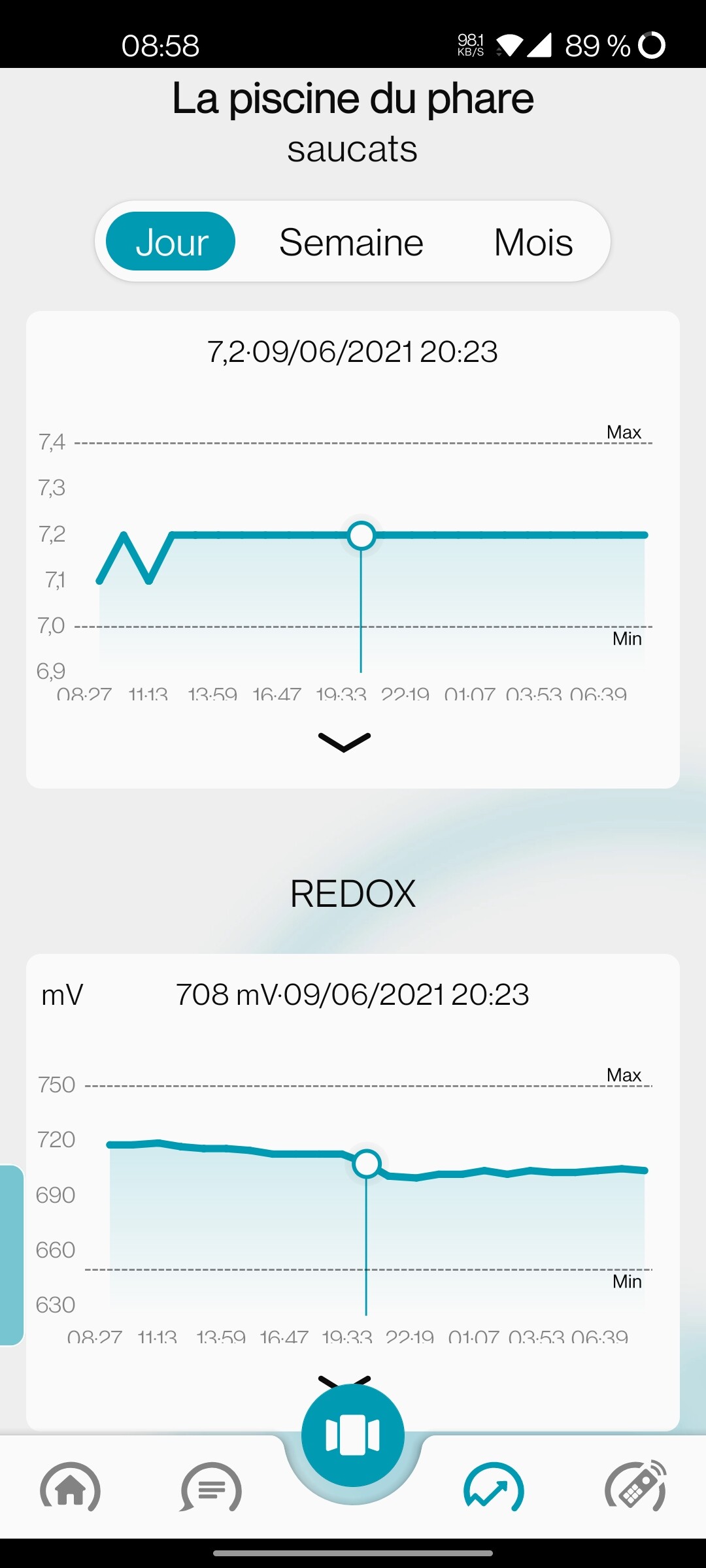Select the Jour period view

point(171,242)
